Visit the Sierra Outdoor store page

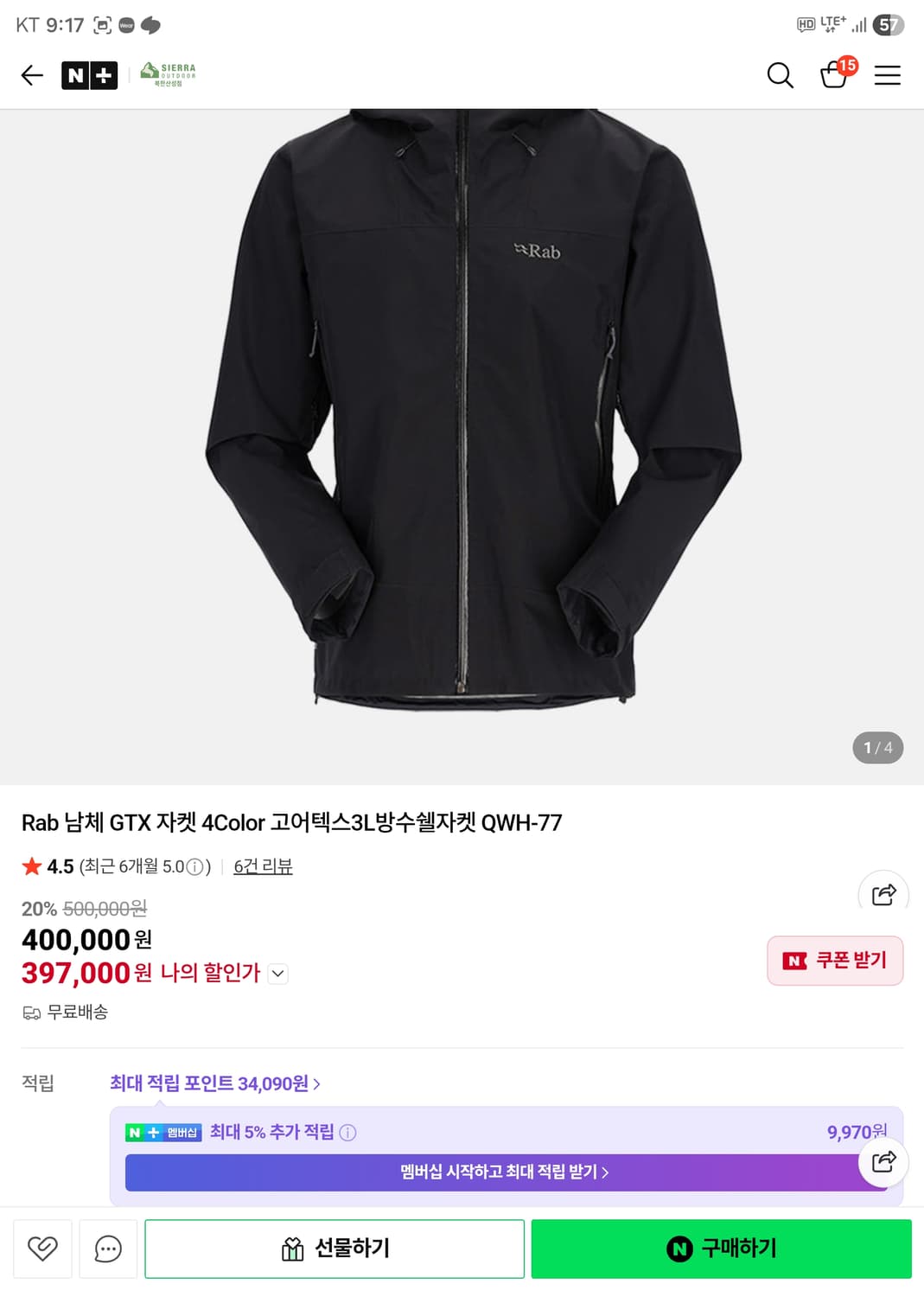pos(168,75)
